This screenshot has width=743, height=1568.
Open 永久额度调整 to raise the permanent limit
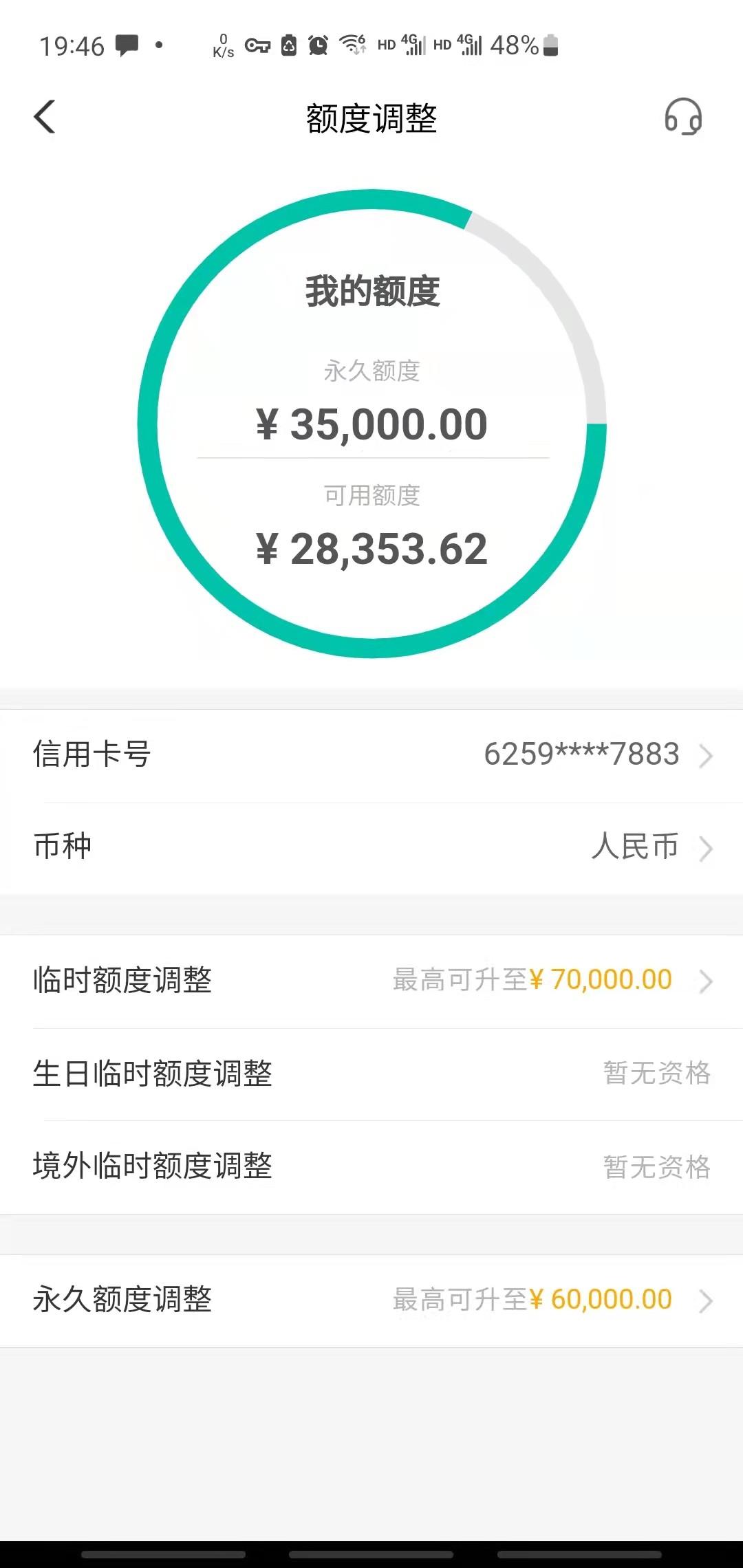pyautogui.click(x=371, y=1300)
